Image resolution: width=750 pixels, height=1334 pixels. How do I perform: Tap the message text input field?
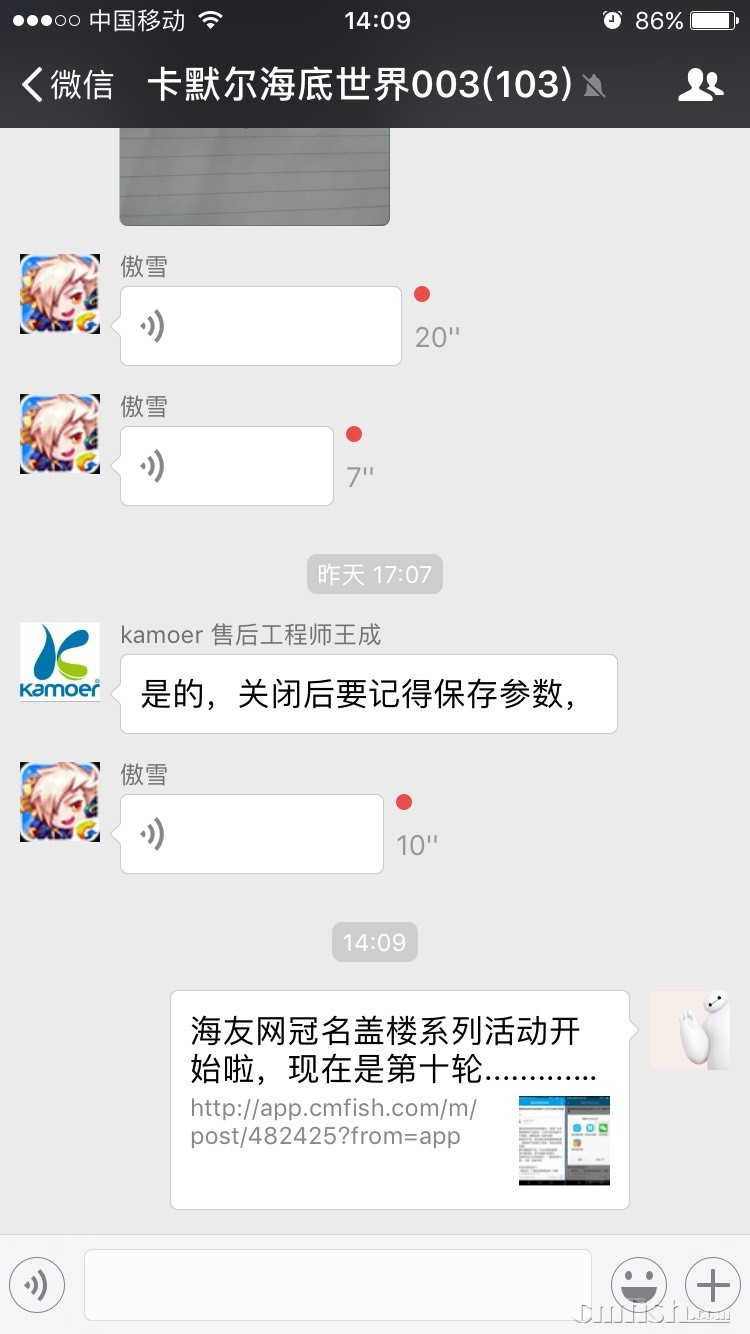click(x=337, y=1285)
